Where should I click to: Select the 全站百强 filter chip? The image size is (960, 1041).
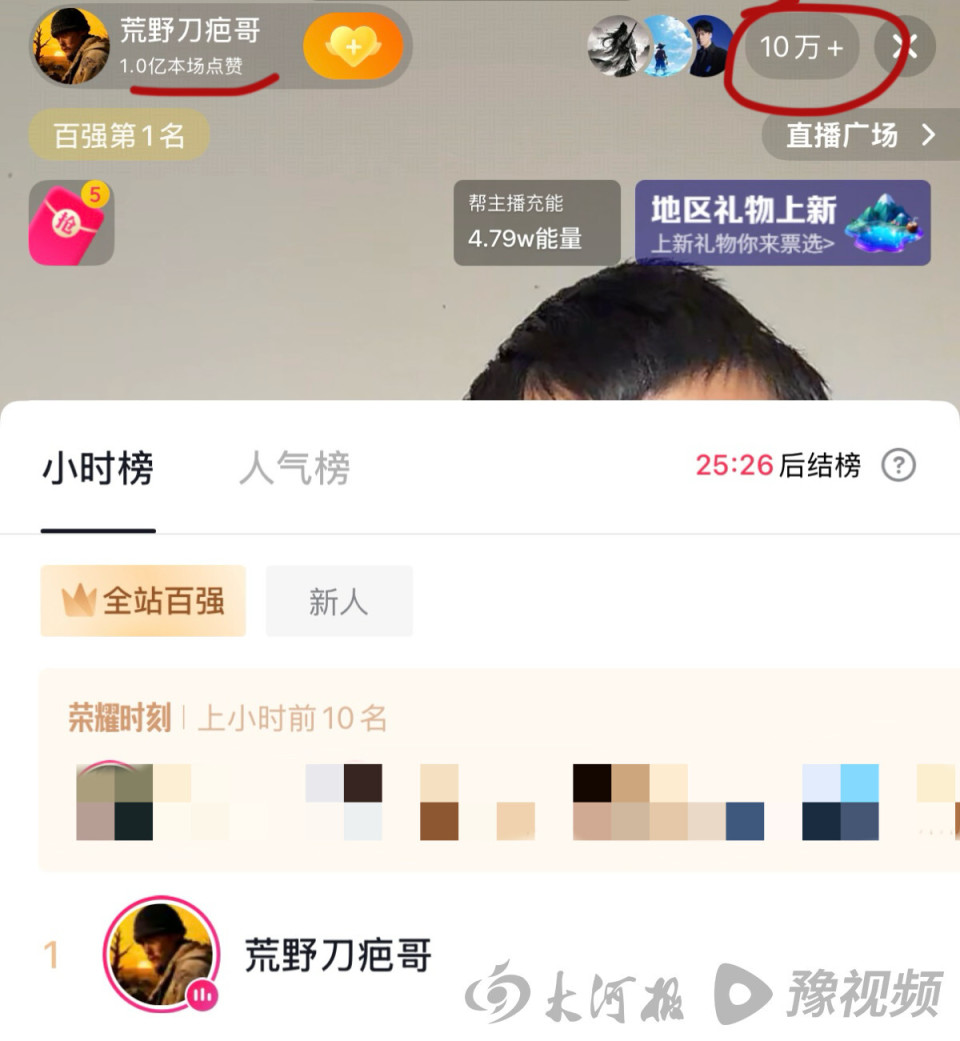pyautogui.click(x=143, y=601)
